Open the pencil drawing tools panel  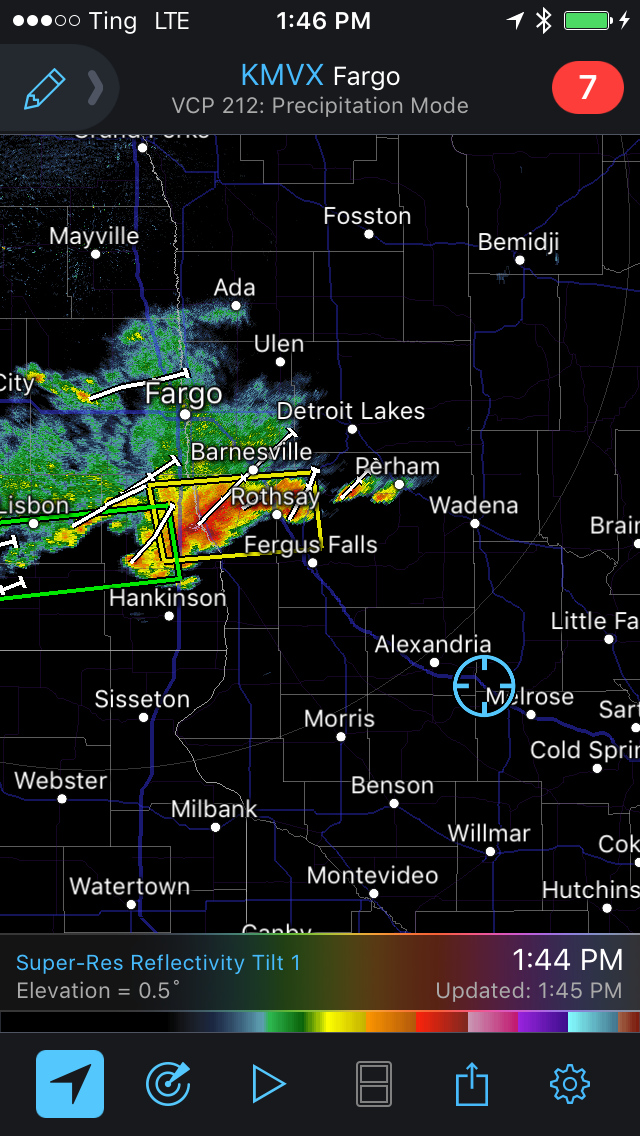pos(45,88)
